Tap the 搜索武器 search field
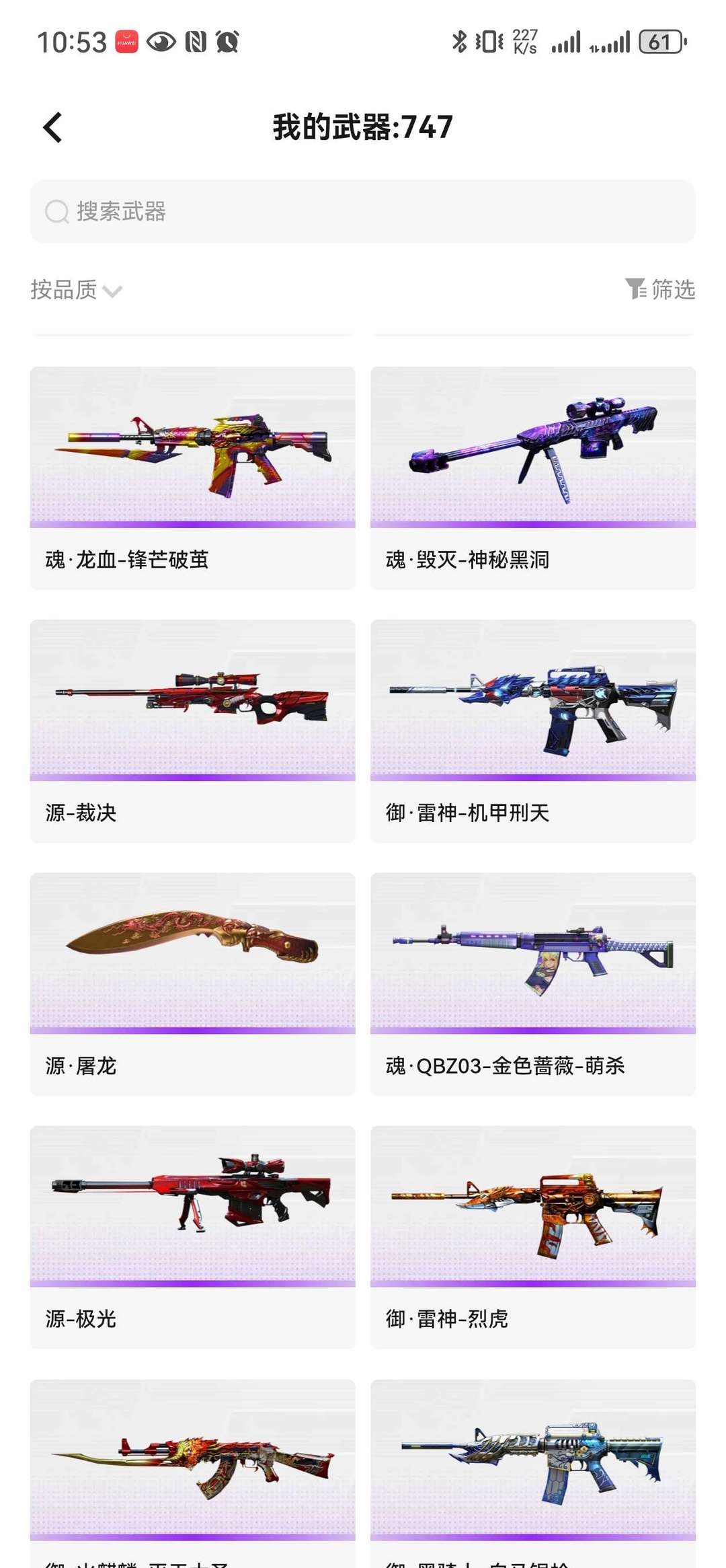726x1568 pixels. 363,211
